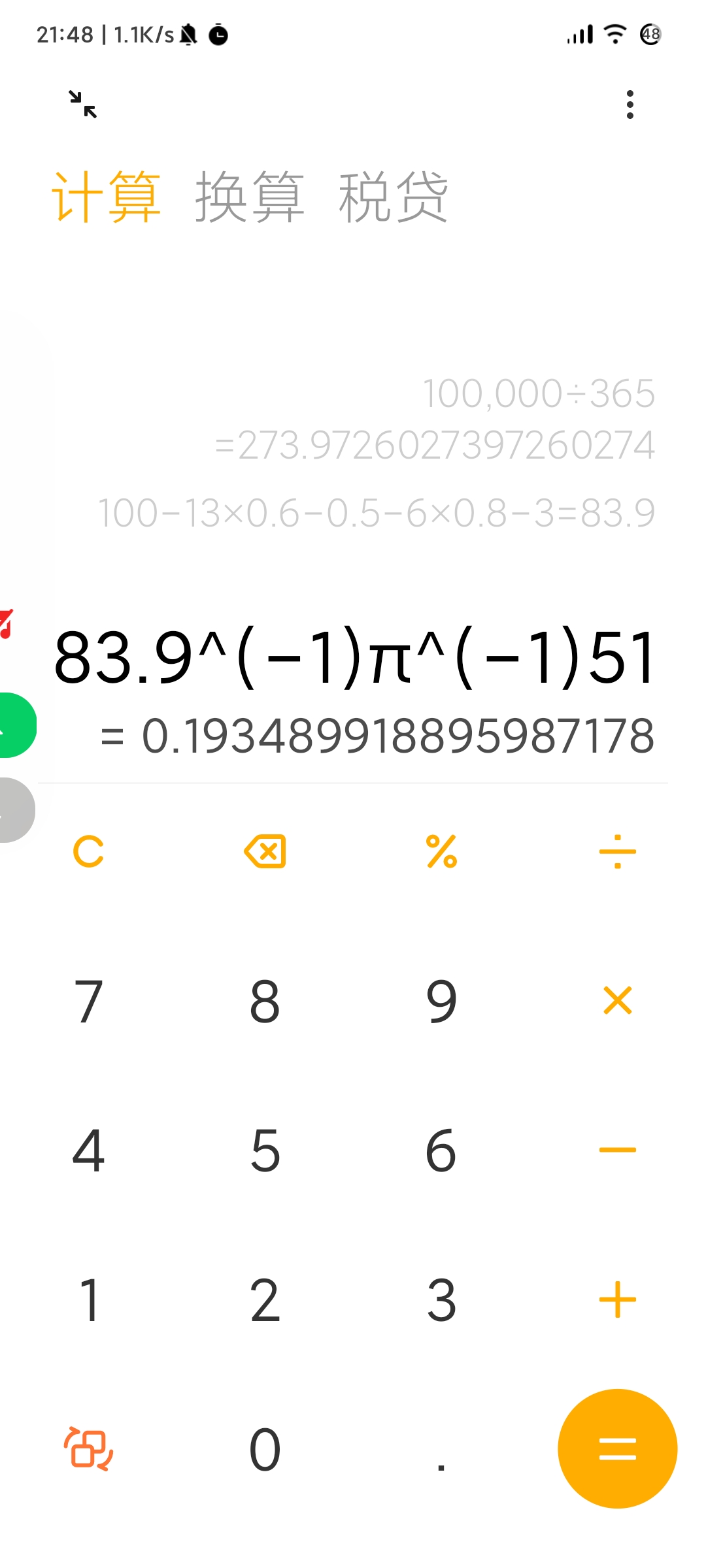Tap the minus operator
The width and height of the screenshot is (706, 1568).
(x=618, y=1150)
